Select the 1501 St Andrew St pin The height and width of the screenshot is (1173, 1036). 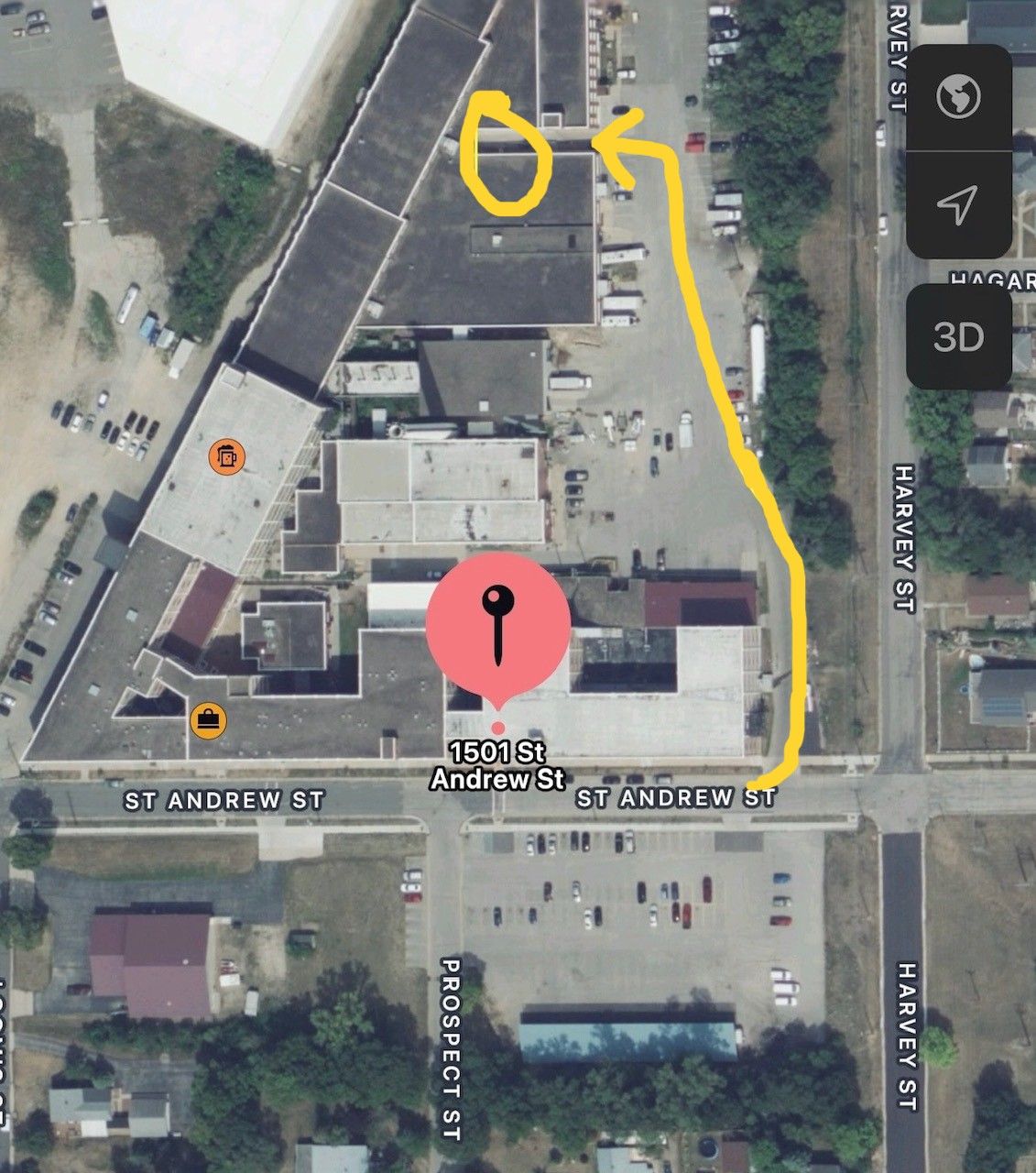tap(497, 626)
